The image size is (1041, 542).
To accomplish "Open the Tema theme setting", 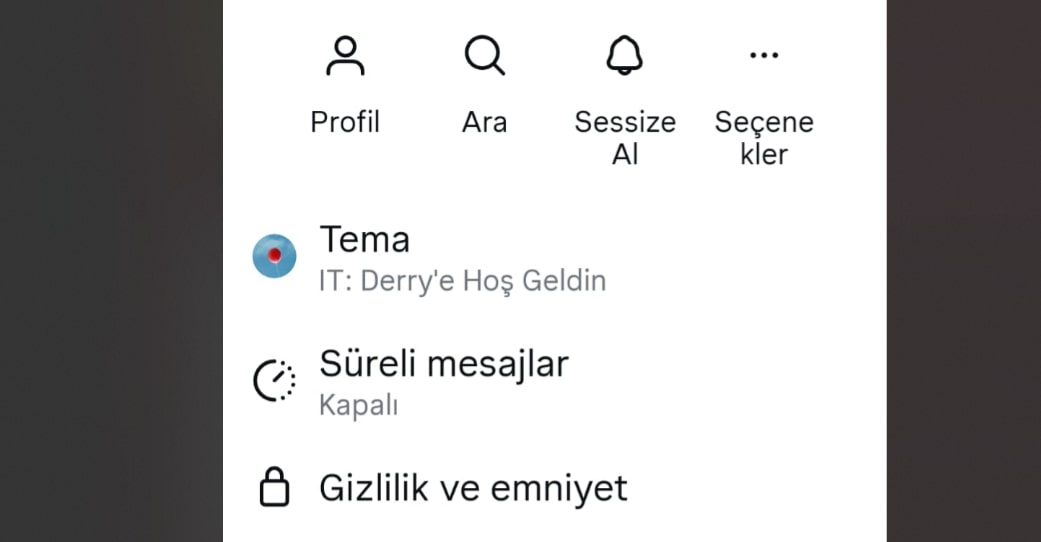I will [462, 258].
